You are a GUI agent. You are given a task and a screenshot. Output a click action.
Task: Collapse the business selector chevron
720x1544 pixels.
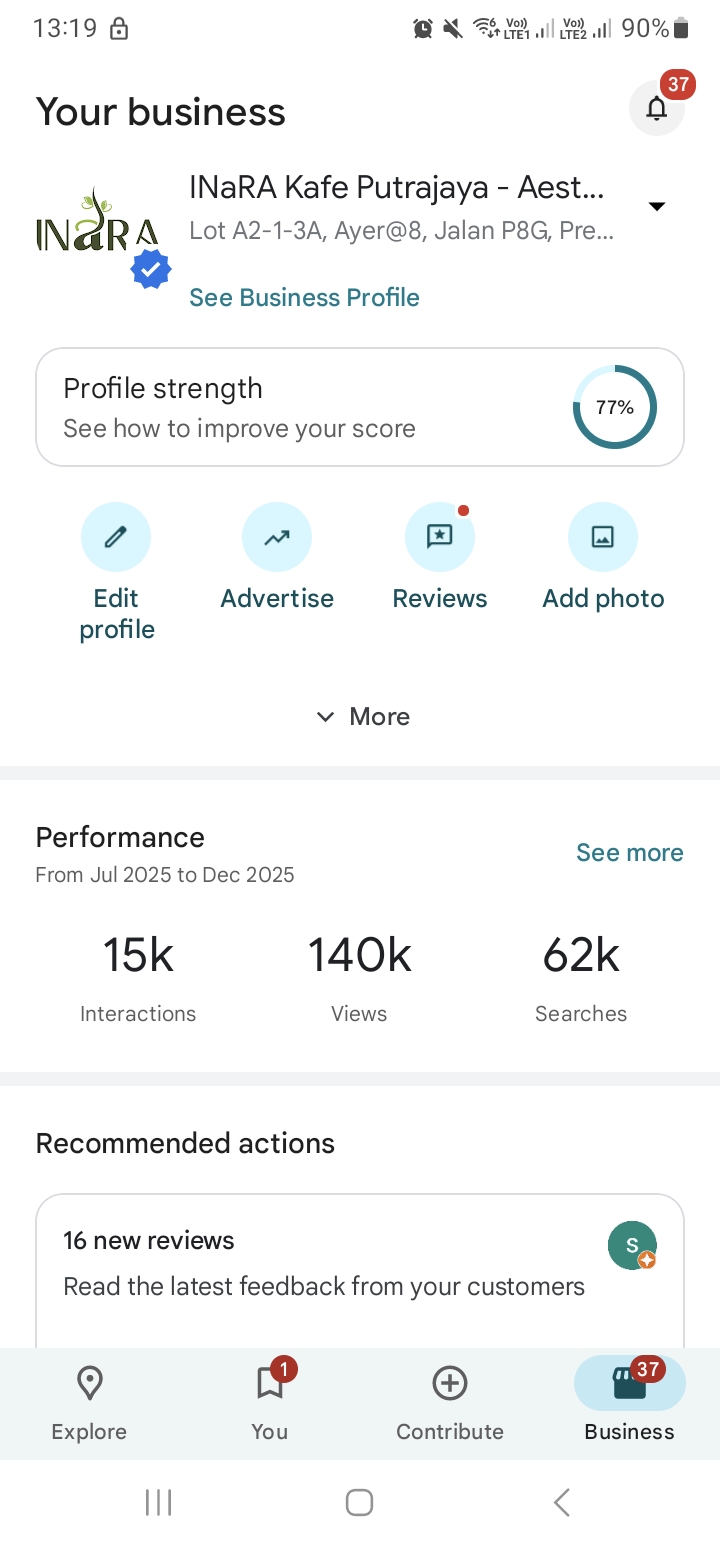(657, 206)
